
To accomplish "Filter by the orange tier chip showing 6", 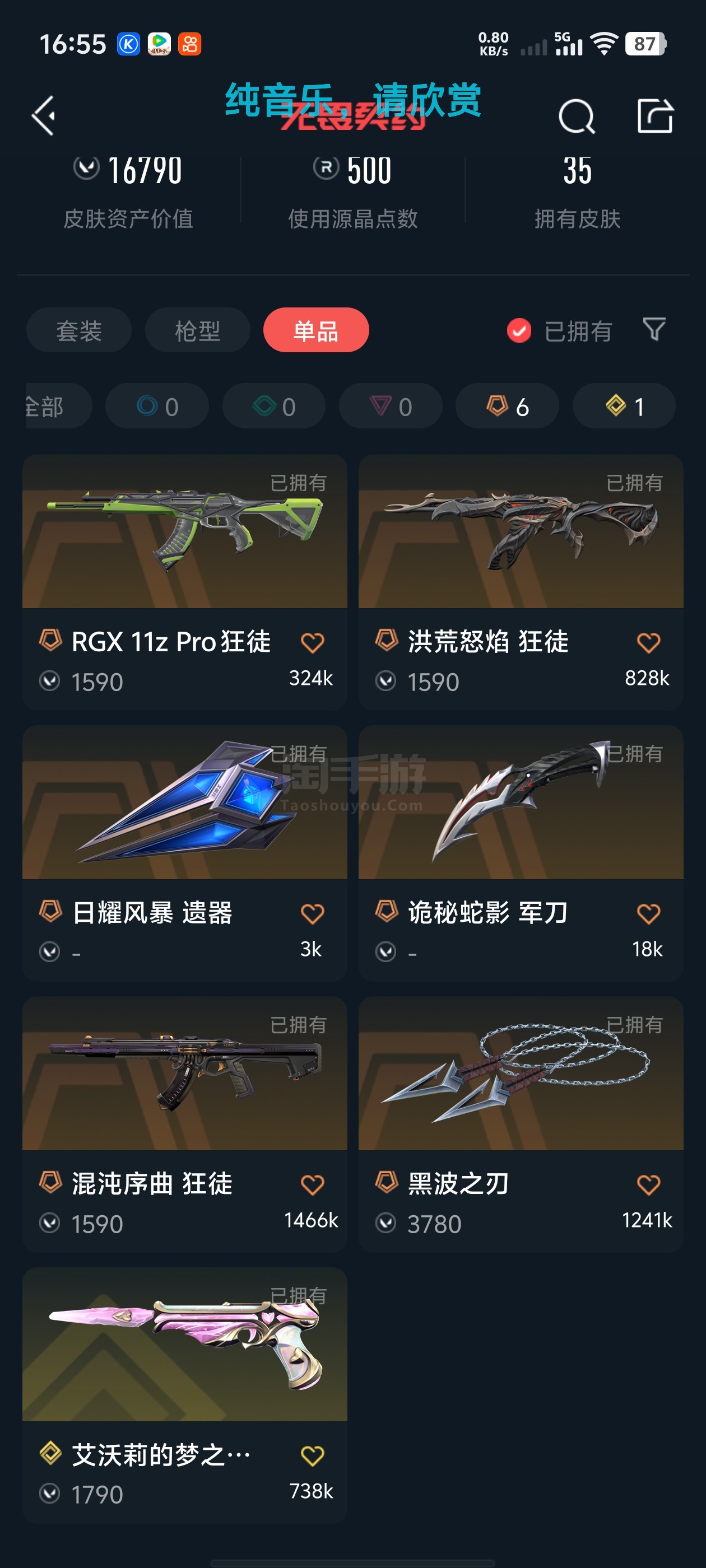I will 507,406.
